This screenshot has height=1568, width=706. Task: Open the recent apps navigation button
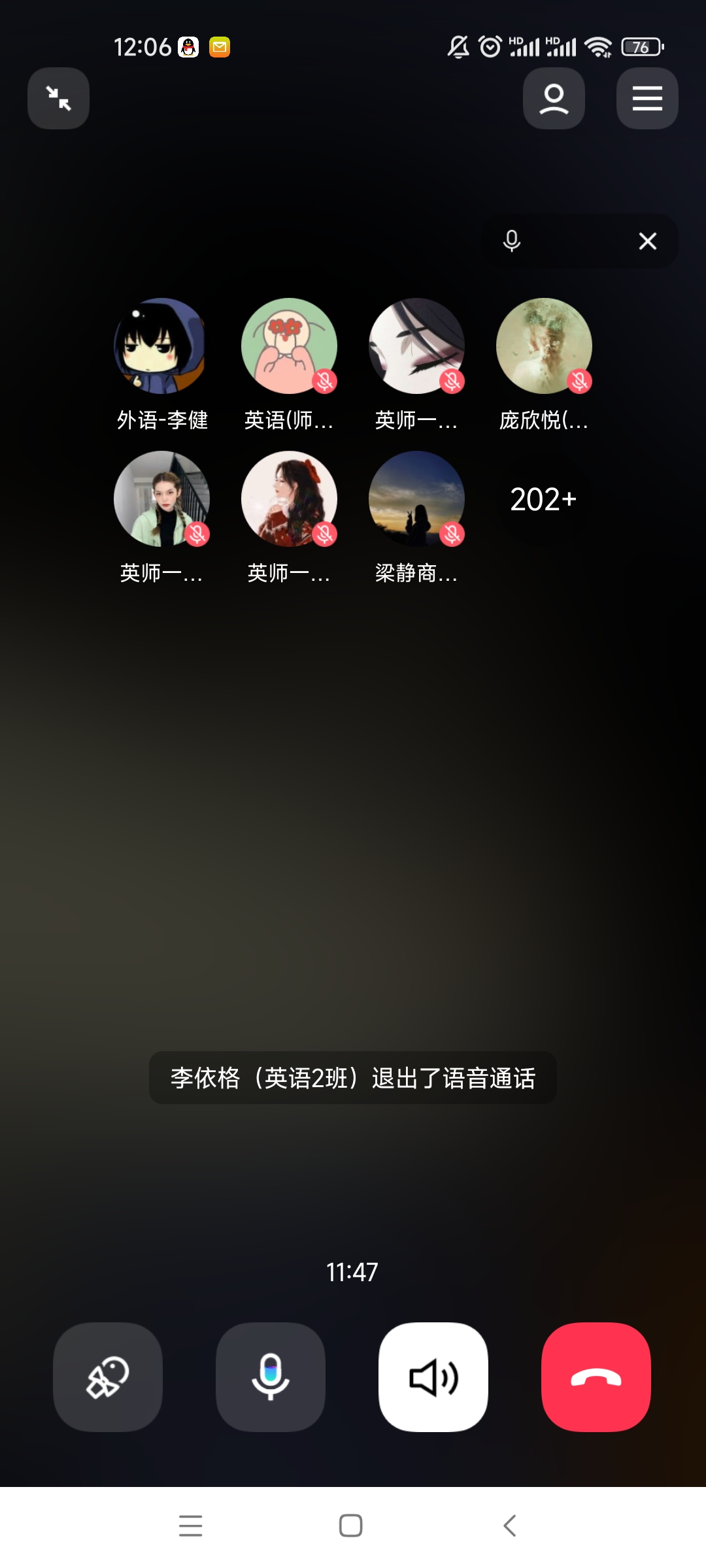click(x=190, y=1526)
